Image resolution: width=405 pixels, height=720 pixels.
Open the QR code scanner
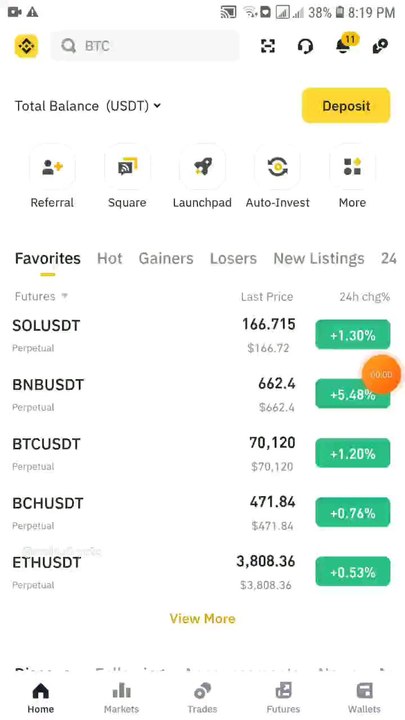[x=268, y=46]
